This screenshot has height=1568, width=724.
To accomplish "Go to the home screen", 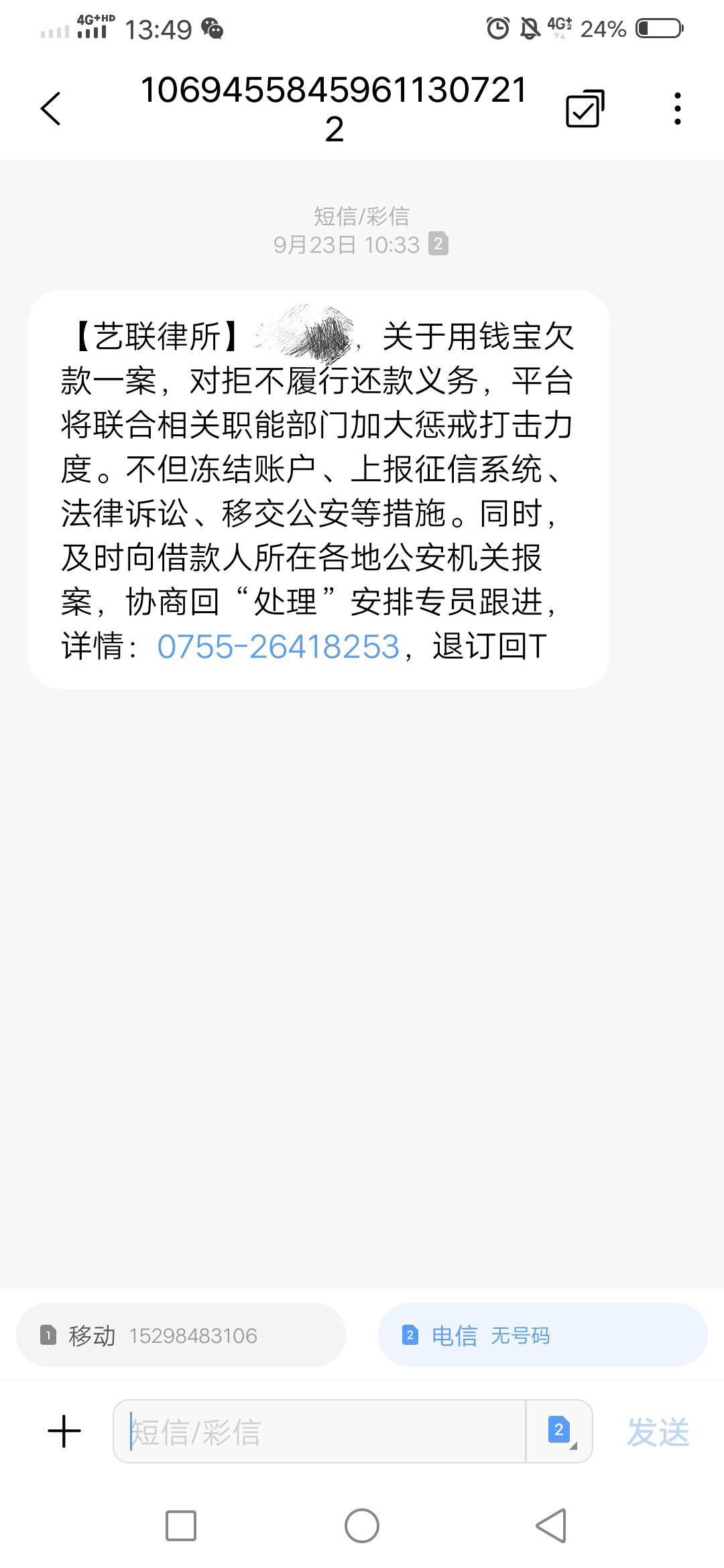I will pyautogui.click(x=362, y=1526).
